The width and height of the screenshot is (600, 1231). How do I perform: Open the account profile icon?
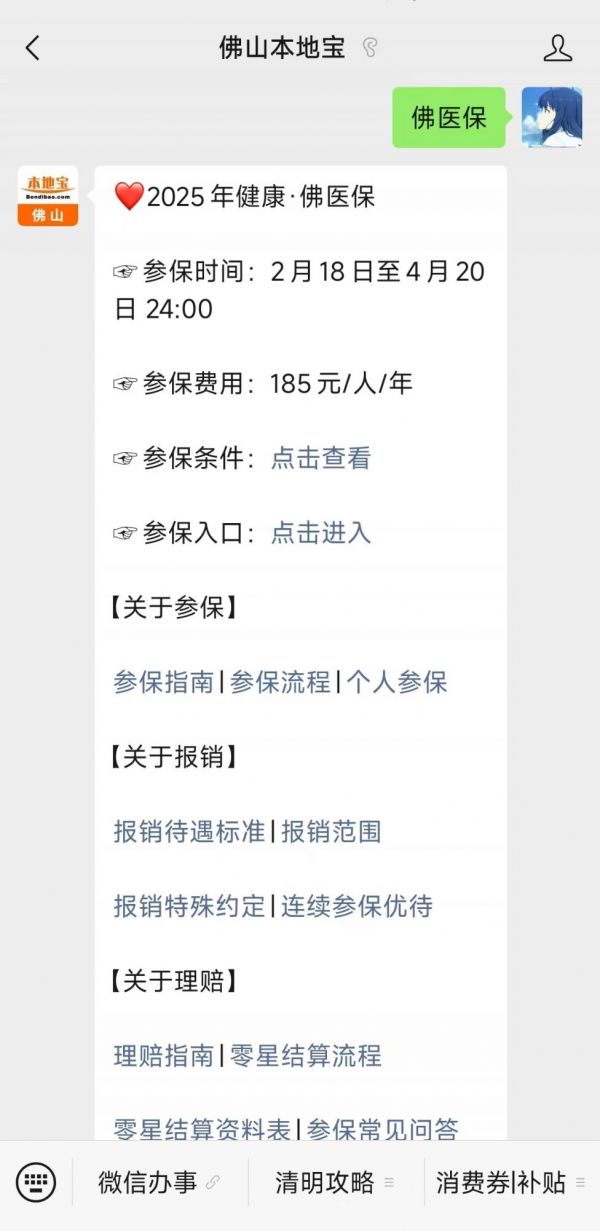[x=557, y=47]
